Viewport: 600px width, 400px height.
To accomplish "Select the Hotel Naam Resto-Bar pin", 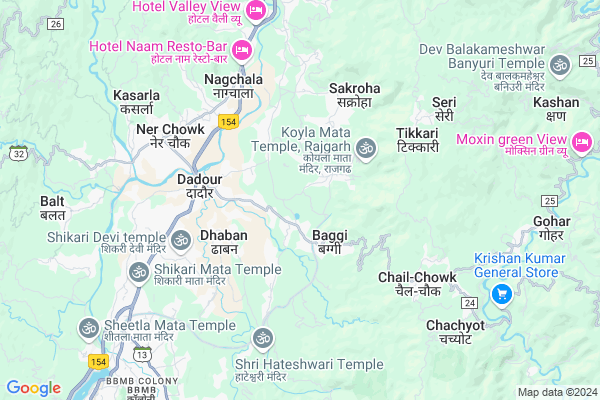I will (x=241, y=48).
